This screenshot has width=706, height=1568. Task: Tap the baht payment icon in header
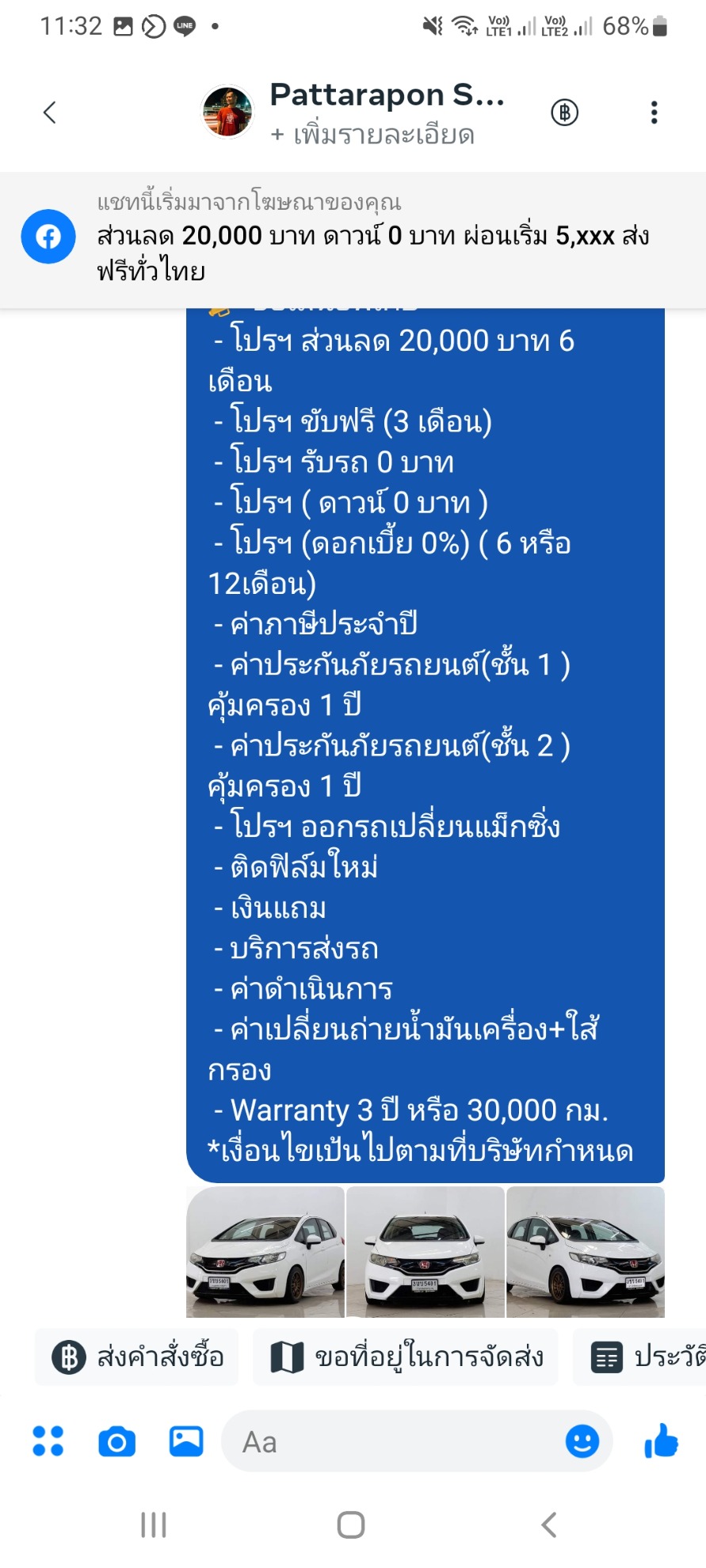(x=564, y=112)
